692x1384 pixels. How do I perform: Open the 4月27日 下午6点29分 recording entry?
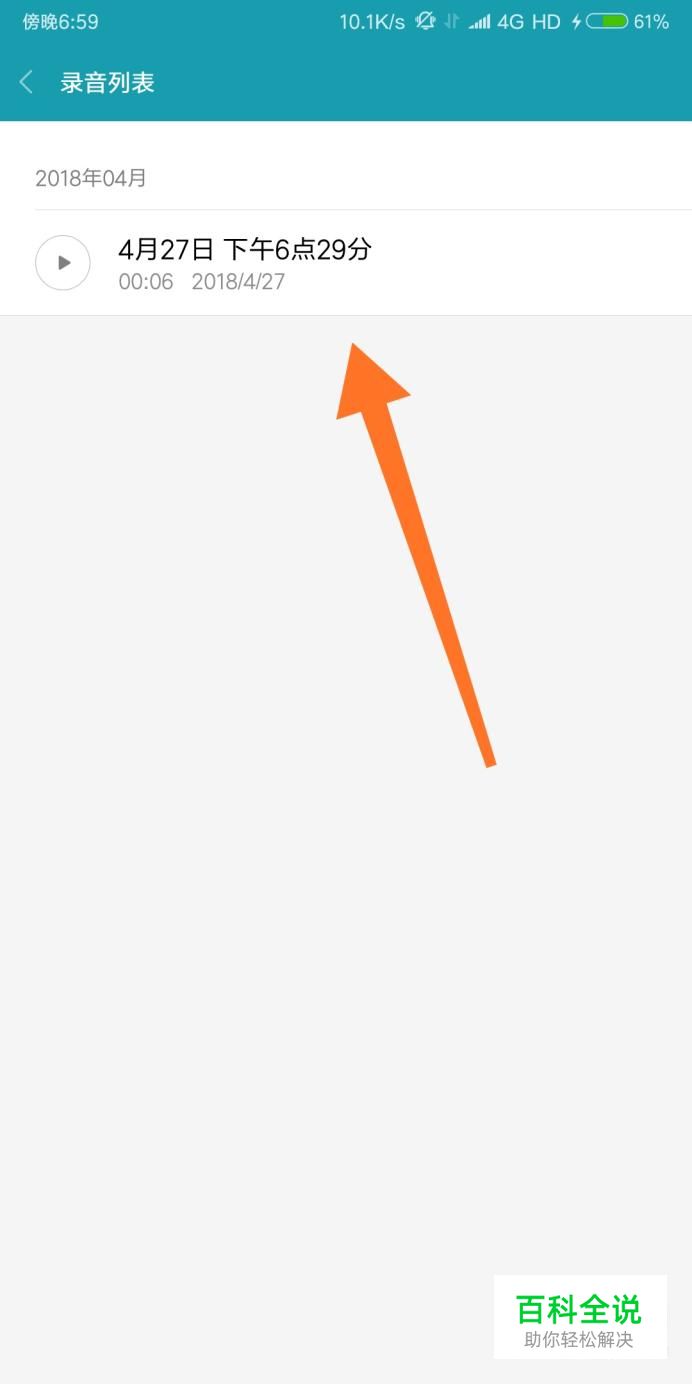click(x=300, y=263)
